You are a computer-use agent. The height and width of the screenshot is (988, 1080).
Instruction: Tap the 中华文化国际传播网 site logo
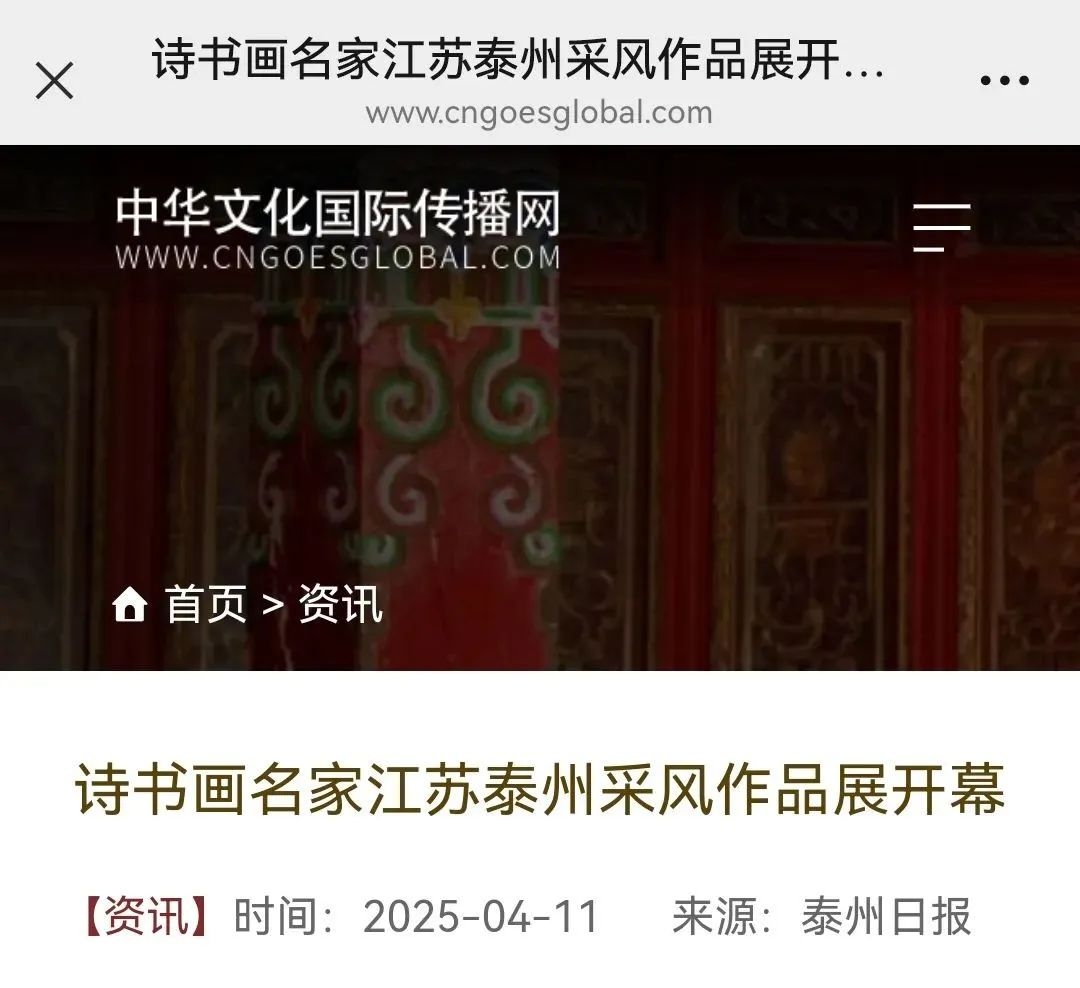click(337, 230)
